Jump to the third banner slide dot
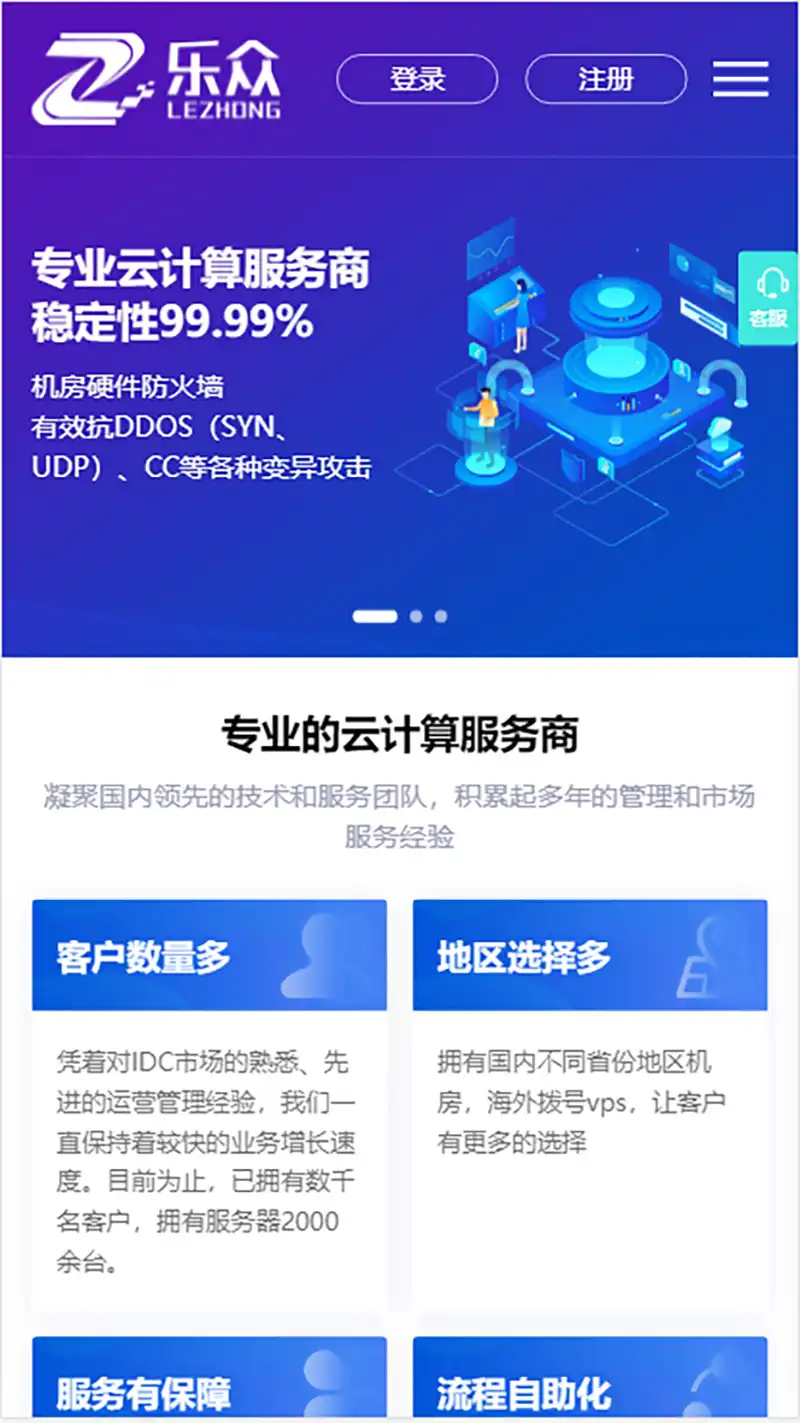 tap(441, 616)
